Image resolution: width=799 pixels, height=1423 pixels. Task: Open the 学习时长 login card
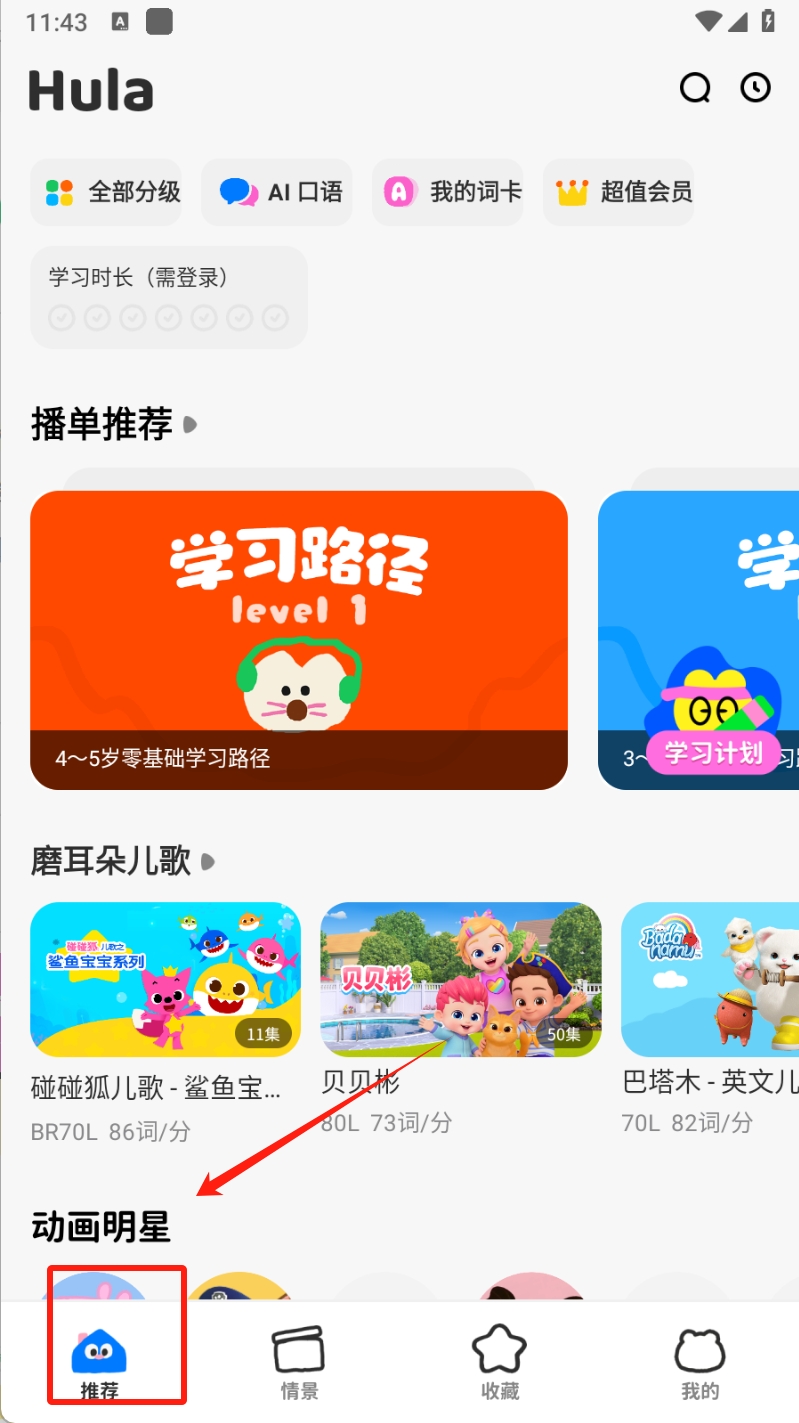click(x=168, y=298)
